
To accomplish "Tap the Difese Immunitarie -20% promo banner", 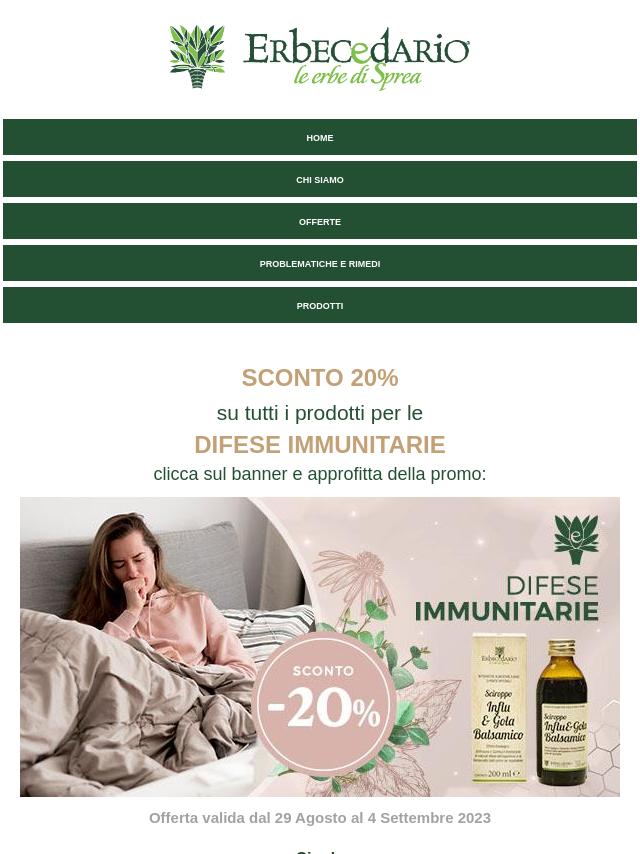I will [320, 646].
